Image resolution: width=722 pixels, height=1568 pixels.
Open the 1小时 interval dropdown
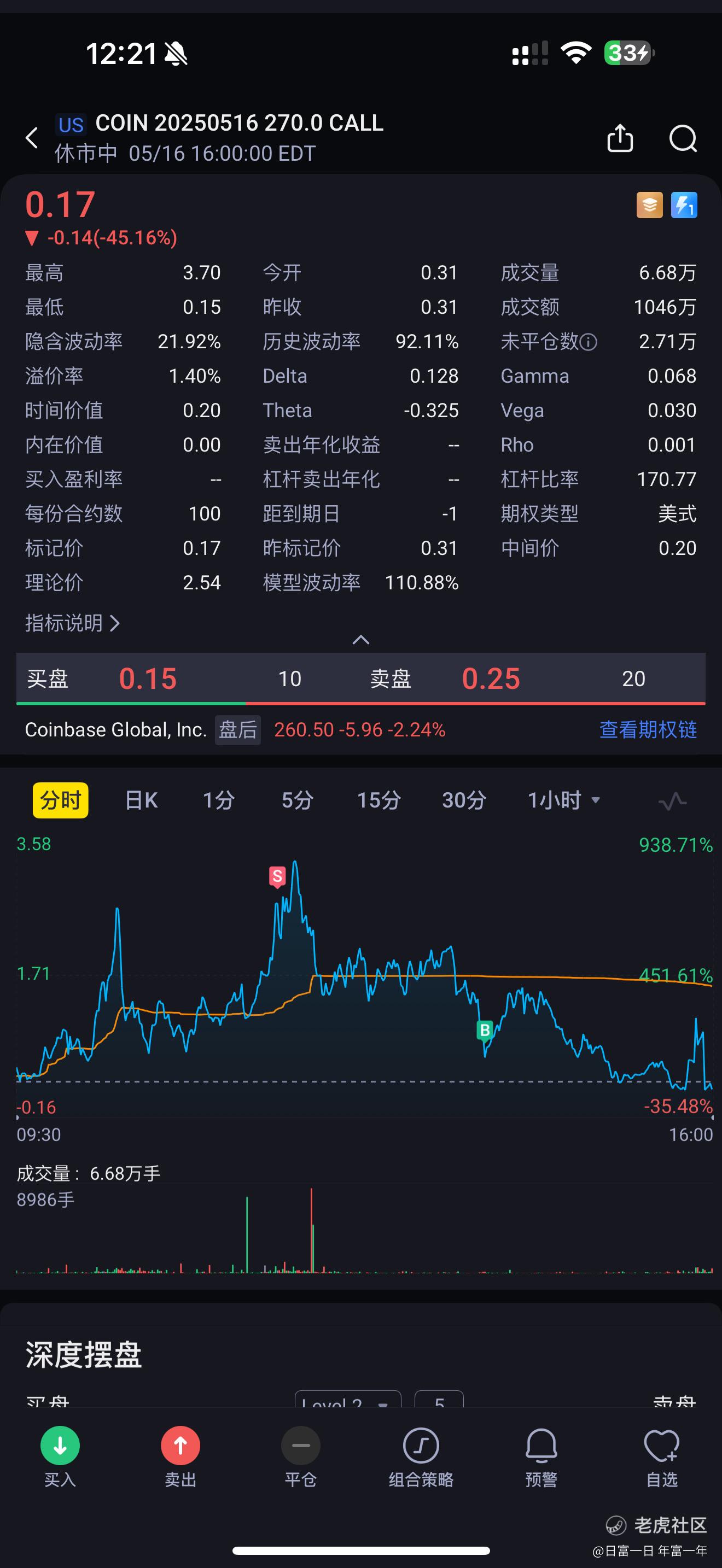pos(564,800)
